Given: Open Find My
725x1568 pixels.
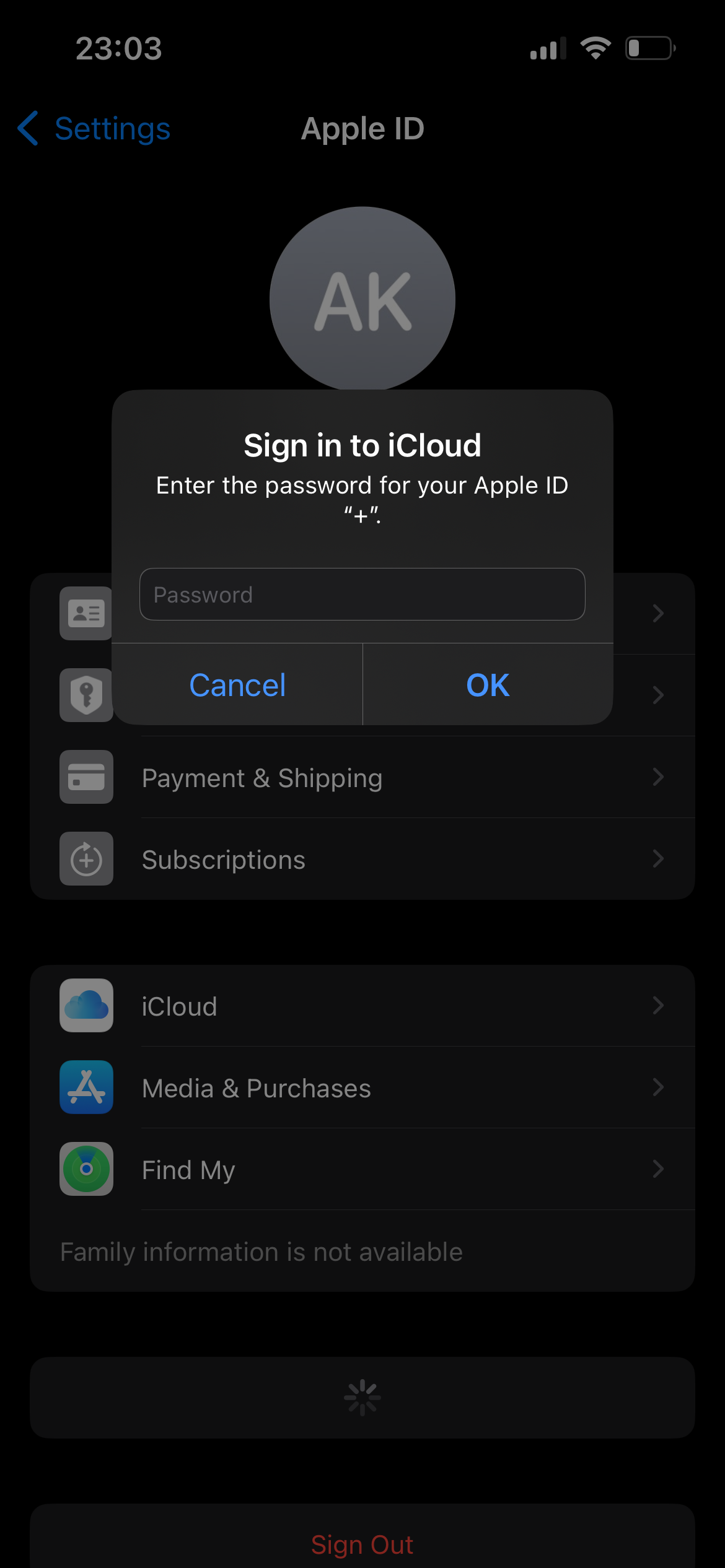Looking at the screenshot, I should point(362,1170).
